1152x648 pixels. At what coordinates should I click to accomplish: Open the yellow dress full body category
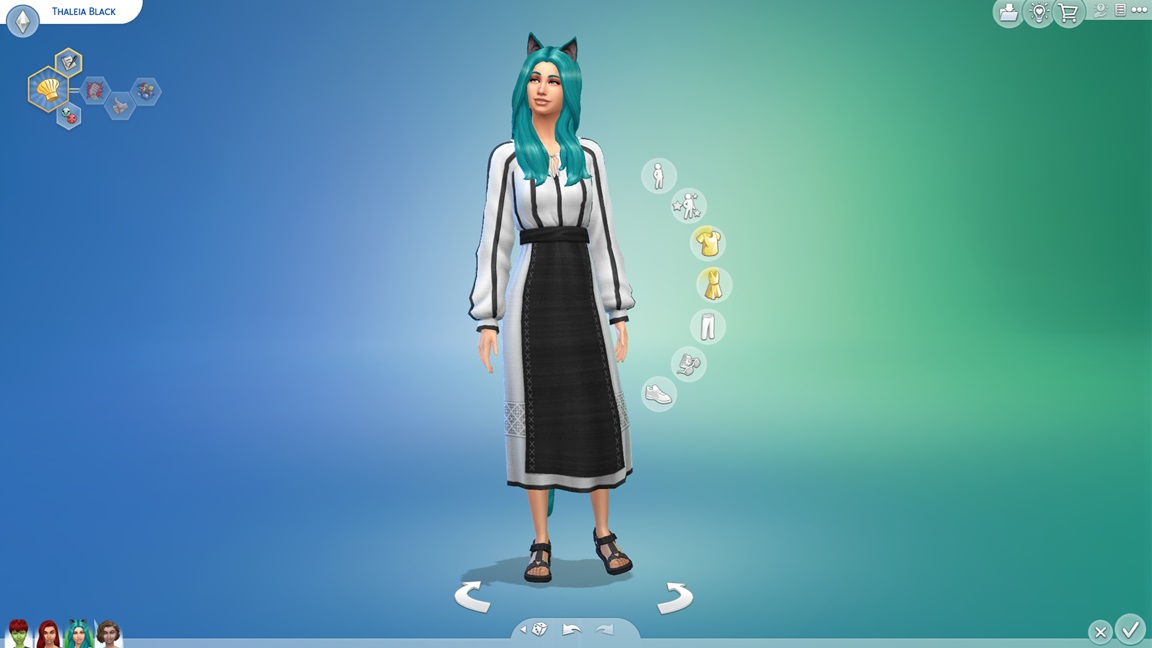pyautogui.click(x=714, y=285)
